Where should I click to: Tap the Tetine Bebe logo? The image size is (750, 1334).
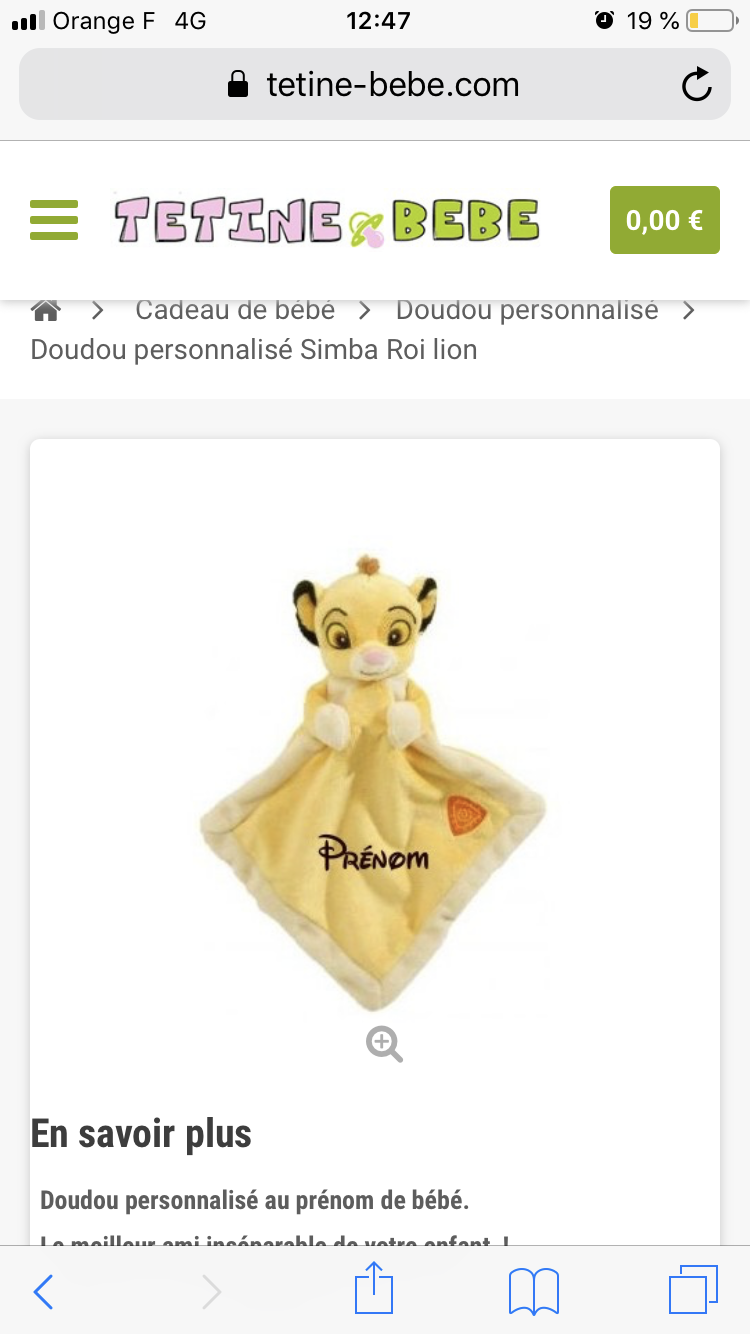[327, 220]
